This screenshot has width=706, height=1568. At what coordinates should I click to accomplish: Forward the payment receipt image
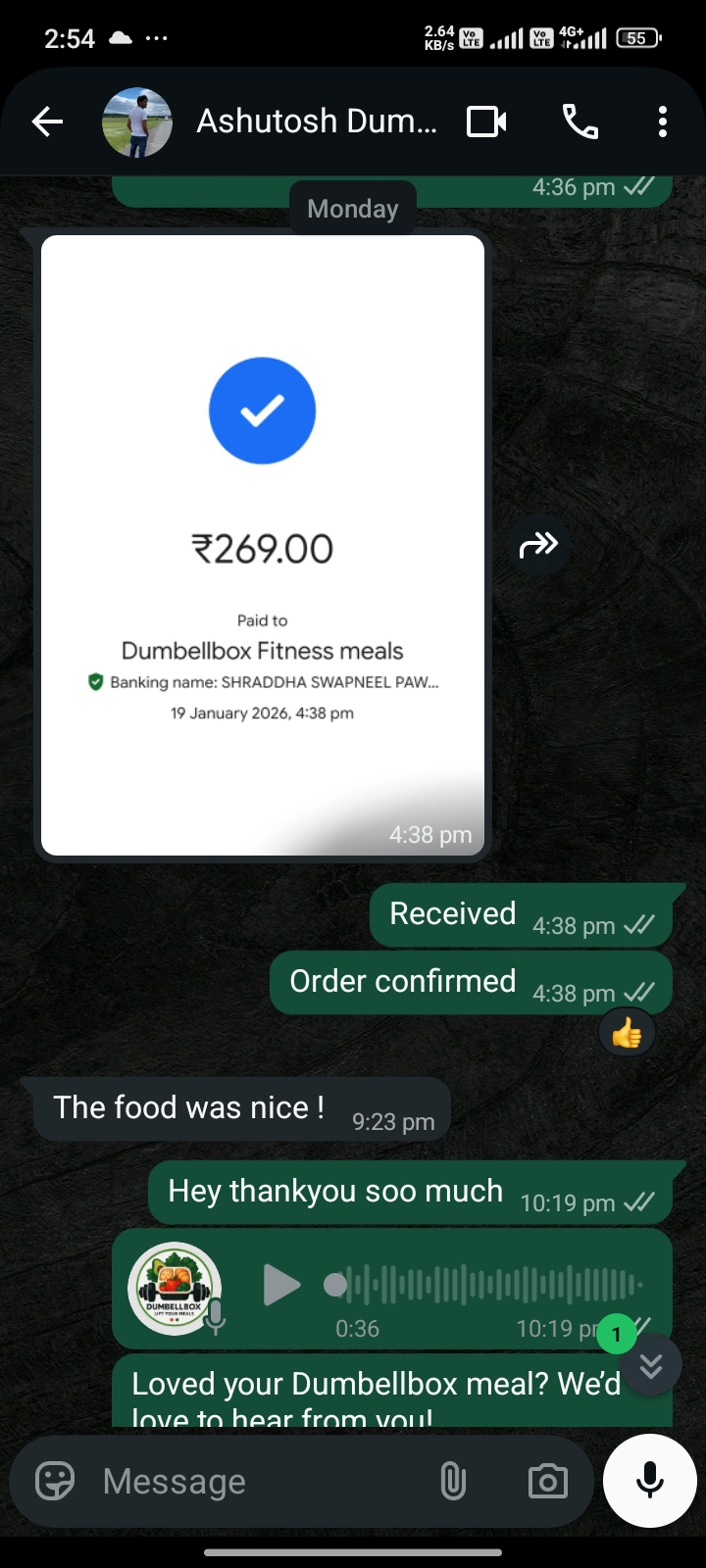[x=538, y=545]
